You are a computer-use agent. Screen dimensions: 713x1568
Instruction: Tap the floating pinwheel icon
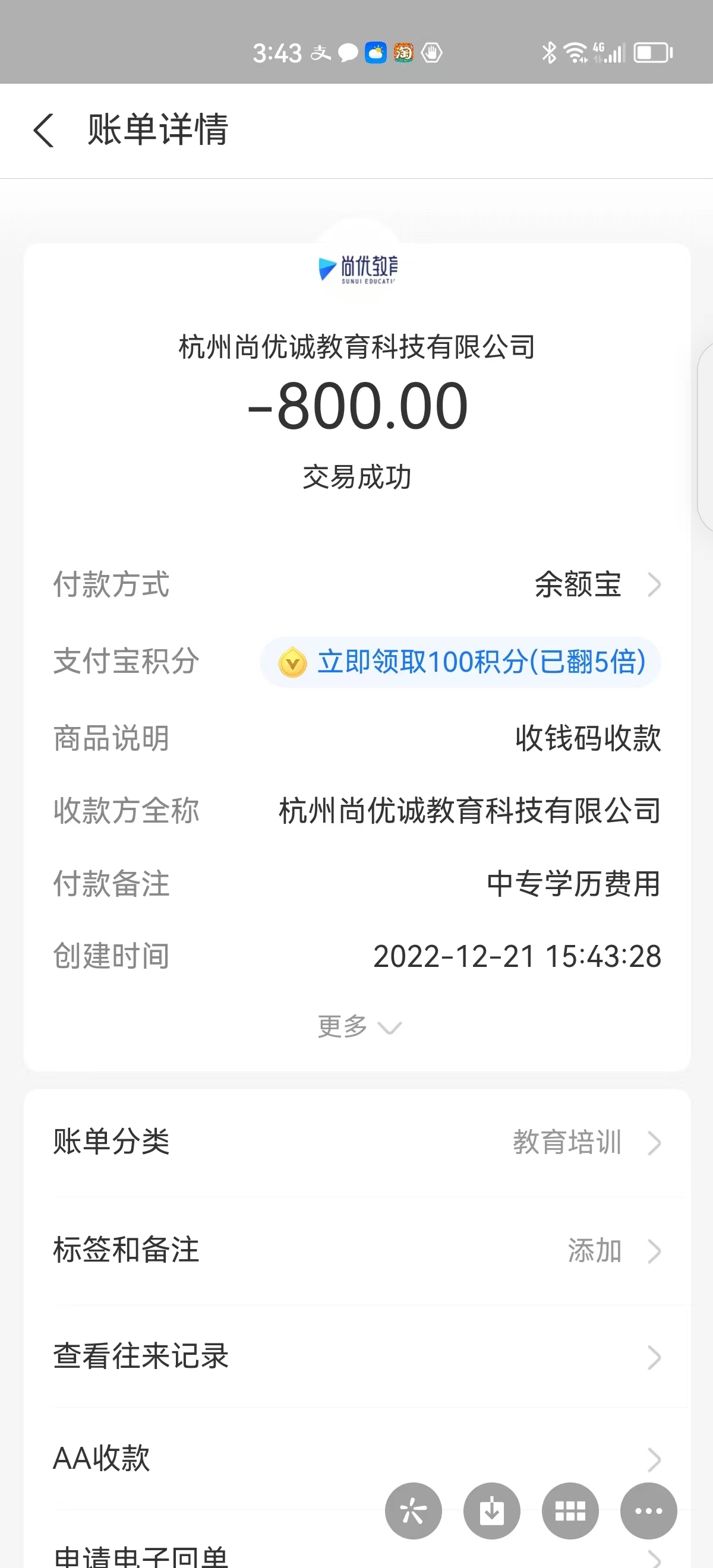coord(414,1511)
